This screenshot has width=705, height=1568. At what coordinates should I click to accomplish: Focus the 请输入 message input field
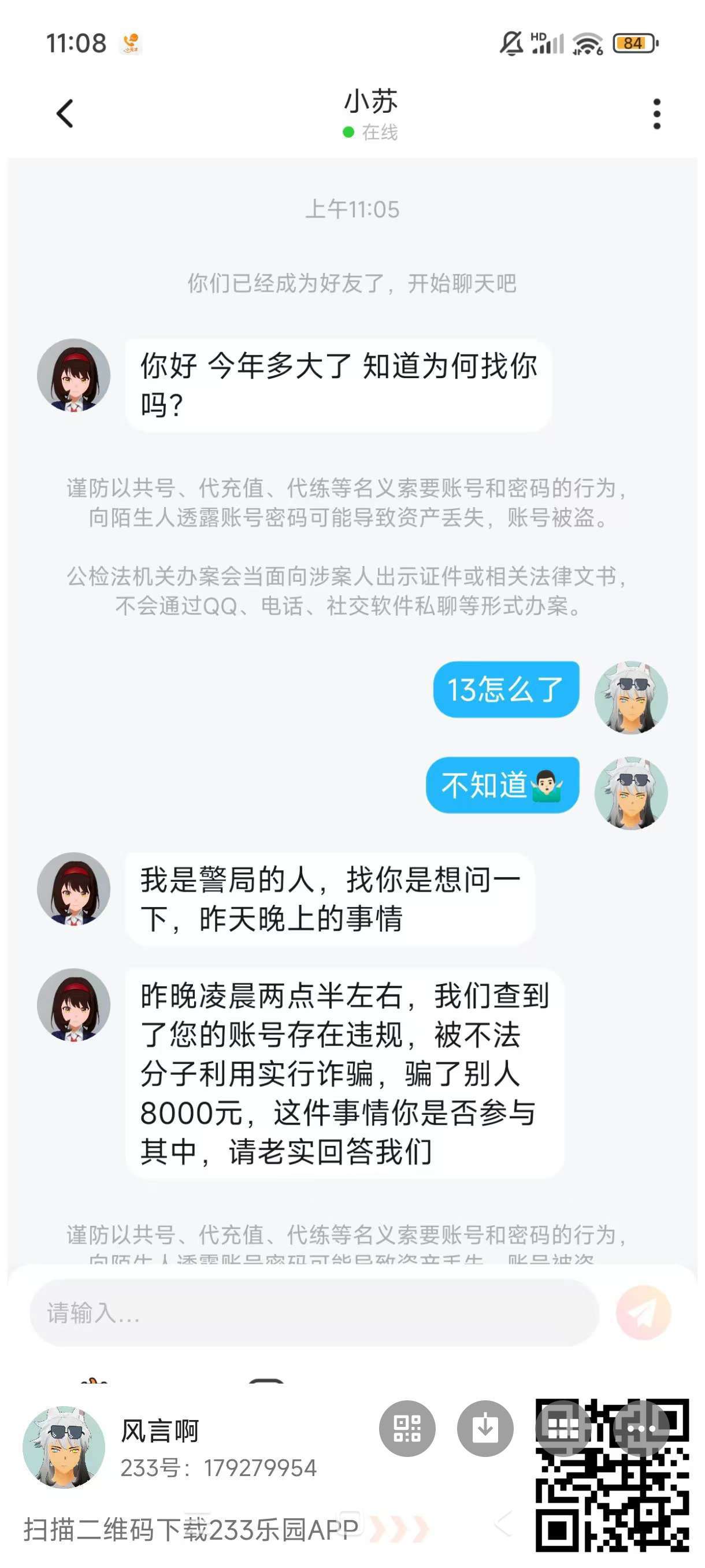[313, 1312]
